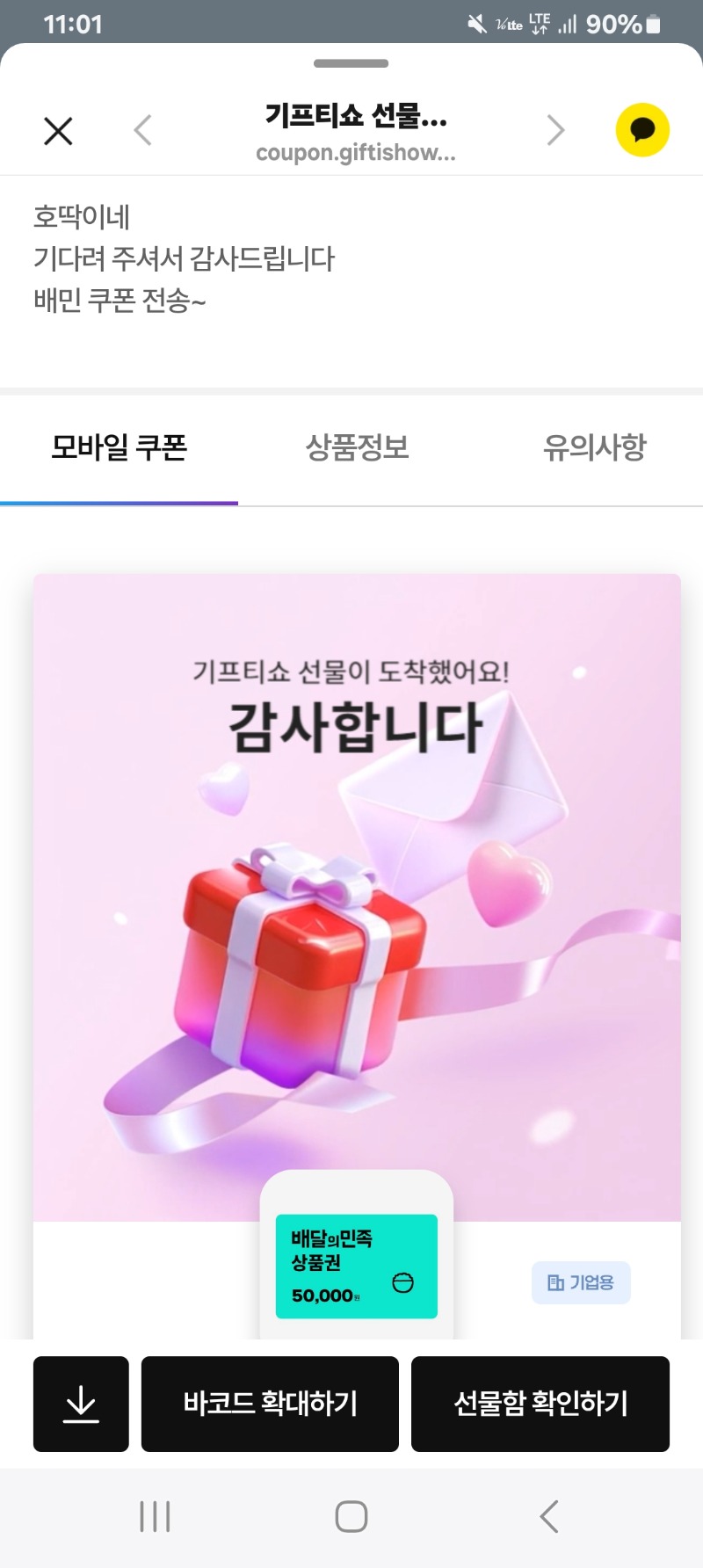Image resolution: width=703 pixels, height=1568 pixels.
Task: Open the recent apps view
Action: (x=155, y=1516)
